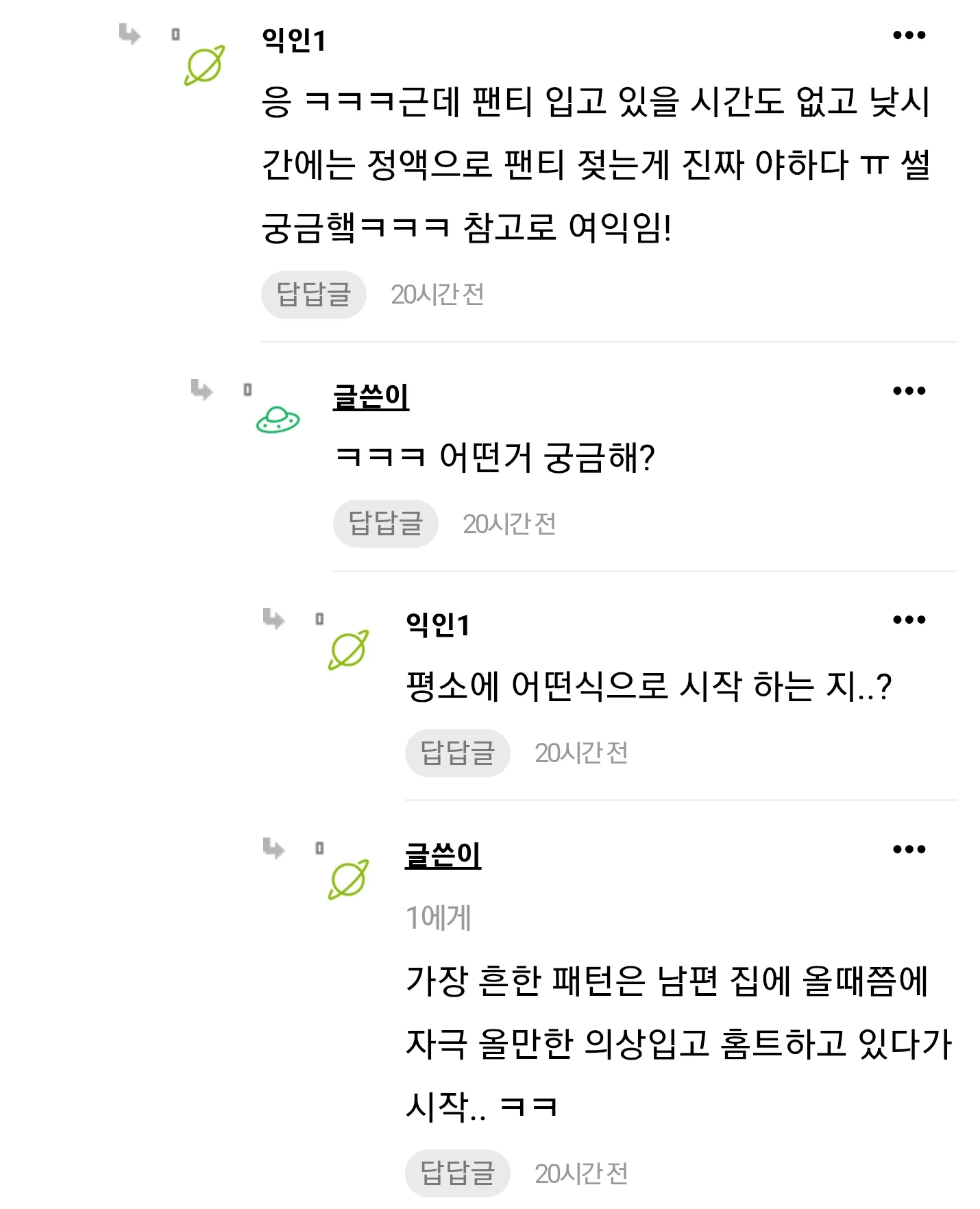Open the overflow menu on 글쓴이's '어떤거 궁금해?' reply
Screen dimensions: 980x1209
coord(909,391)
